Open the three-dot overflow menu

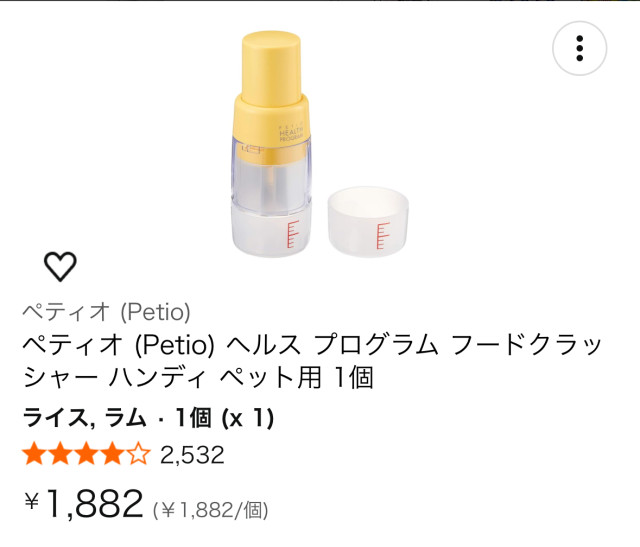click(580, 47)
